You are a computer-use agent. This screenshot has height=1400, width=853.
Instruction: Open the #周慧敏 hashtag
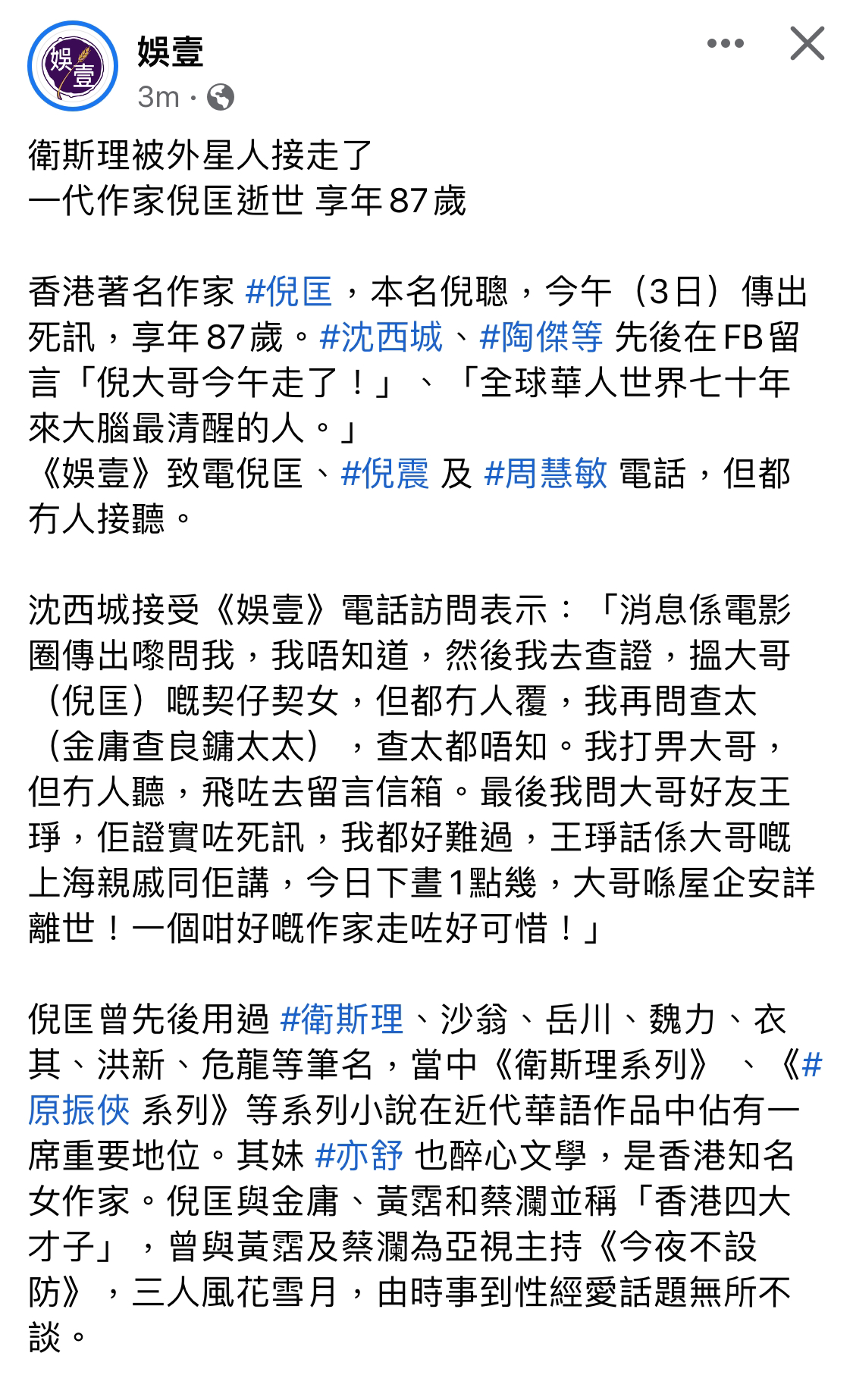tap(546, 474)
